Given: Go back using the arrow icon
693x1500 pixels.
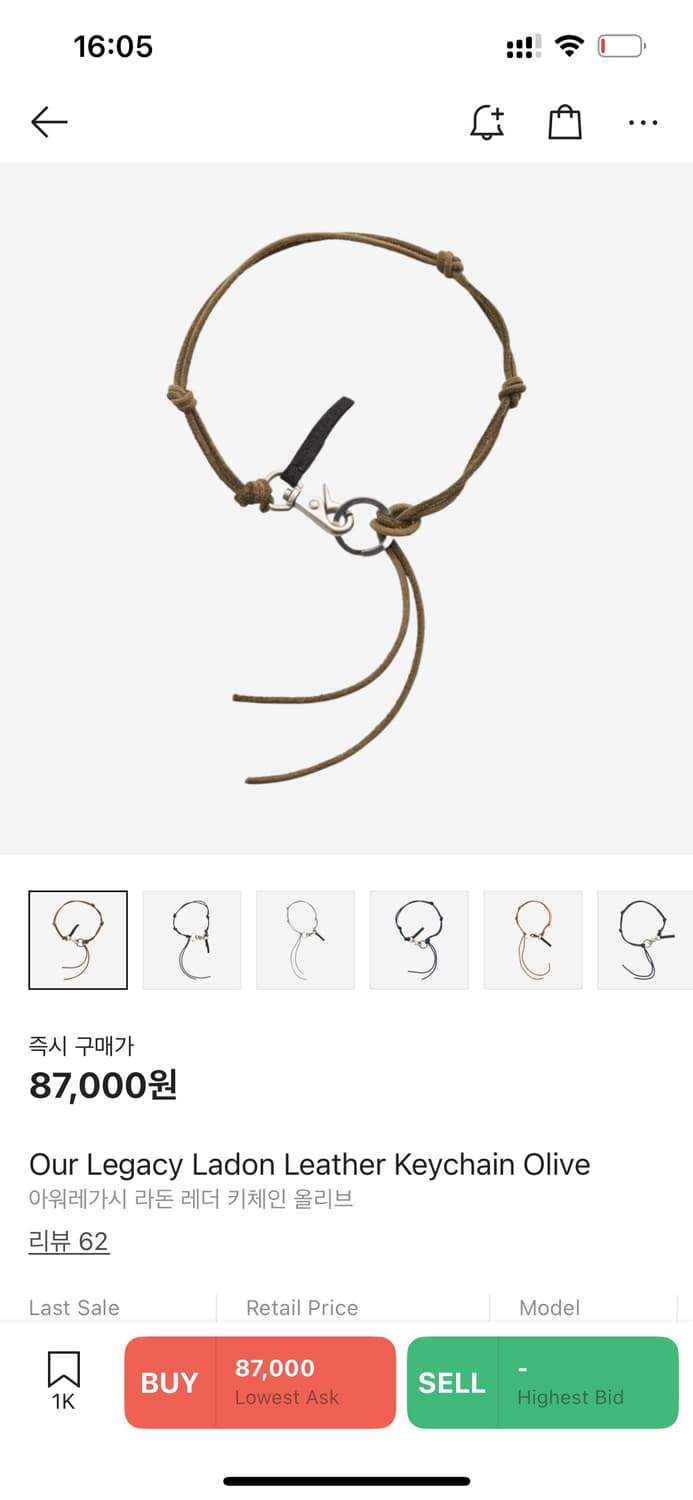Looking at the screenshot, I should (49, 122).
